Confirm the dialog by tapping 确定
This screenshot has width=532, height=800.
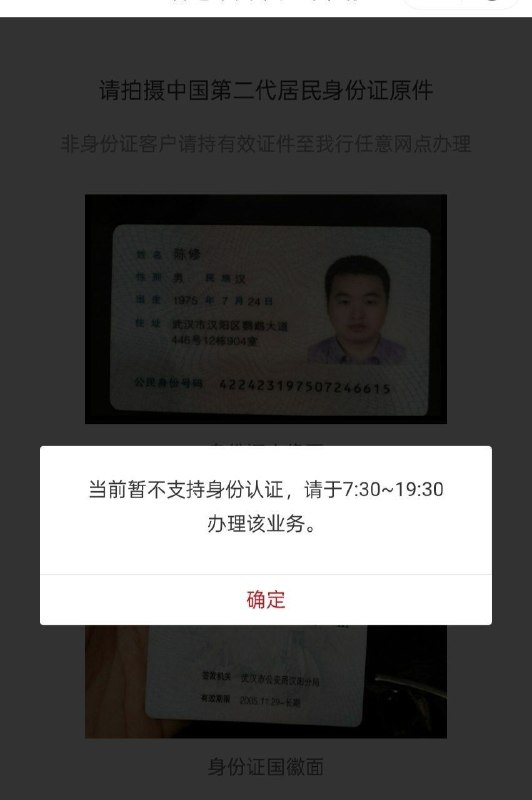tap(266, 599)
